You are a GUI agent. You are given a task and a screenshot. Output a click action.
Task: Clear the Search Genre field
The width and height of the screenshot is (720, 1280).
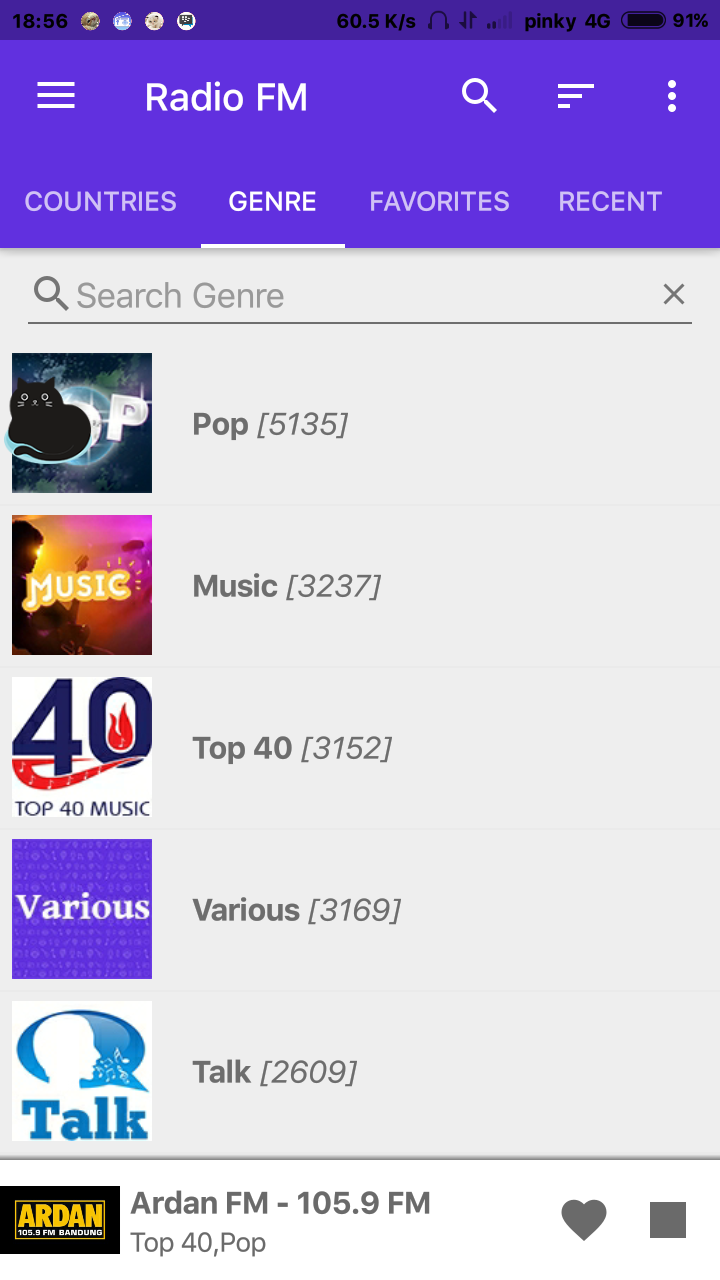click(x=674, y=294)
